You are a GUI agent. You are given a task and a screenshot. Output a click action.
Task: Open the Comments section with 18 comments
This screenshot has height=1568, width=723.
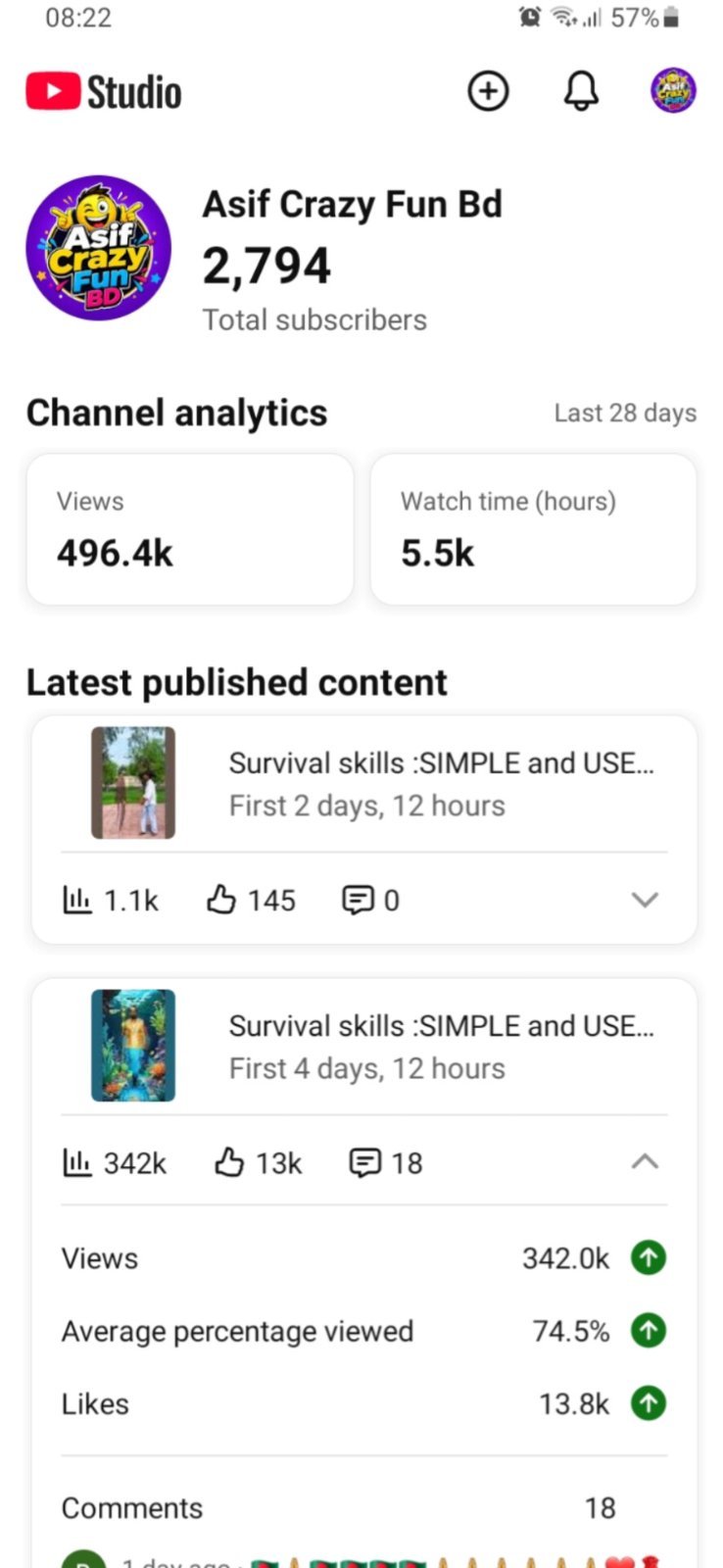[x=364, y=1508]
